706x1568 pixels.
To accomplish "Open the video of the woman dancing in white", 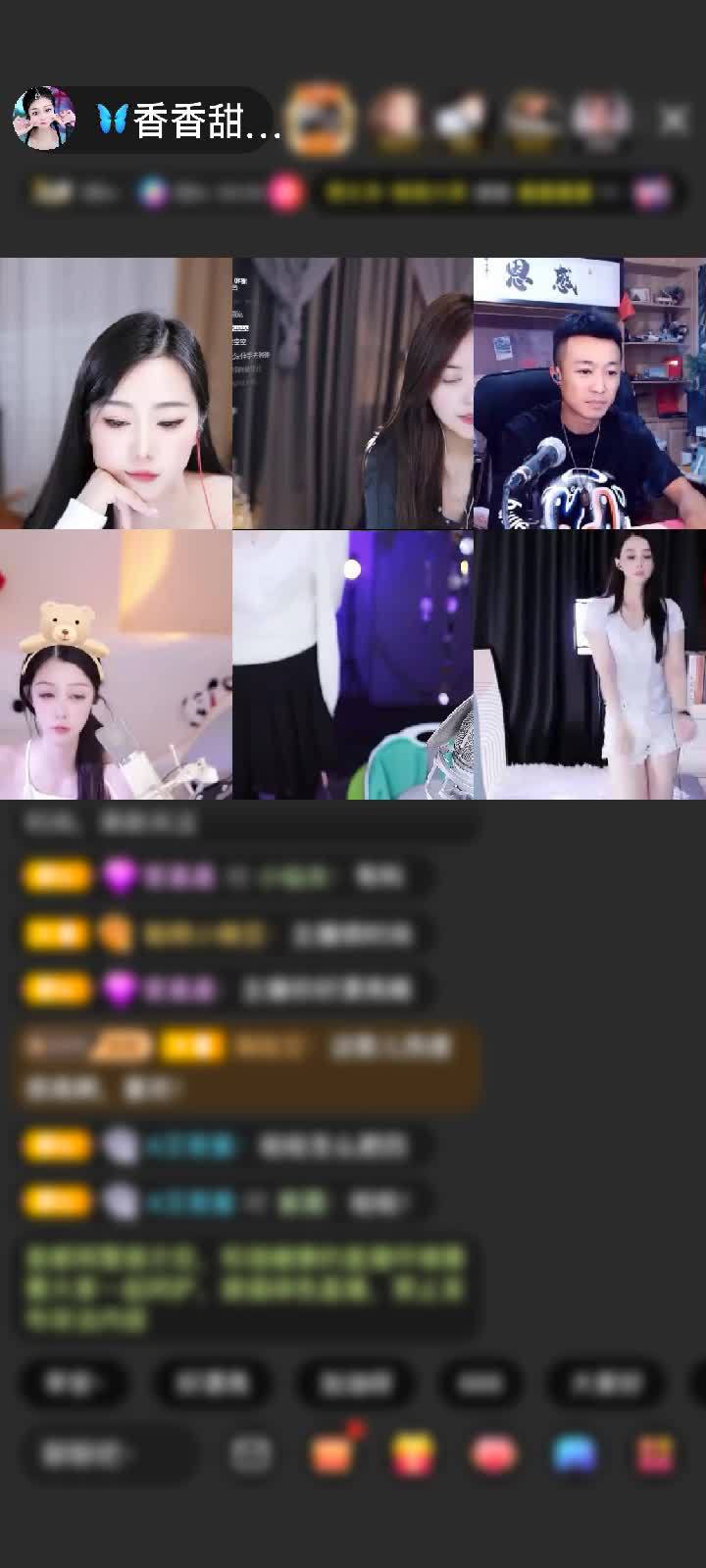I will 589,664.
